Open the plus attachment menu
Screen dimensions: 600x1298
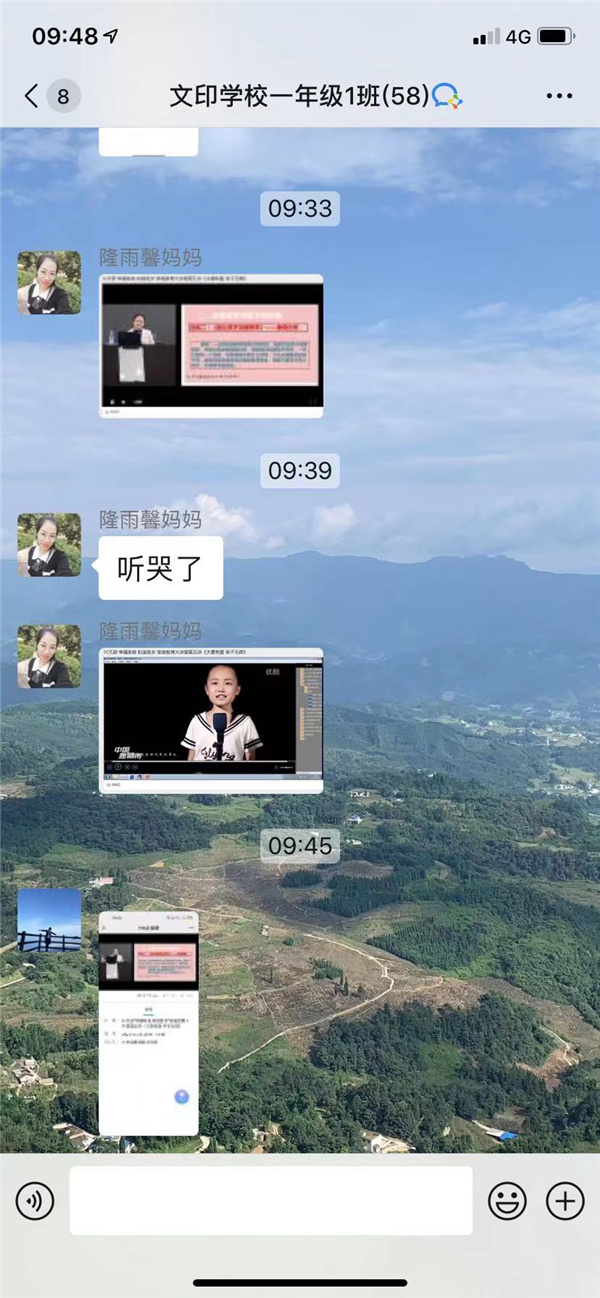pyautogui.click(x=565, y=1200)
